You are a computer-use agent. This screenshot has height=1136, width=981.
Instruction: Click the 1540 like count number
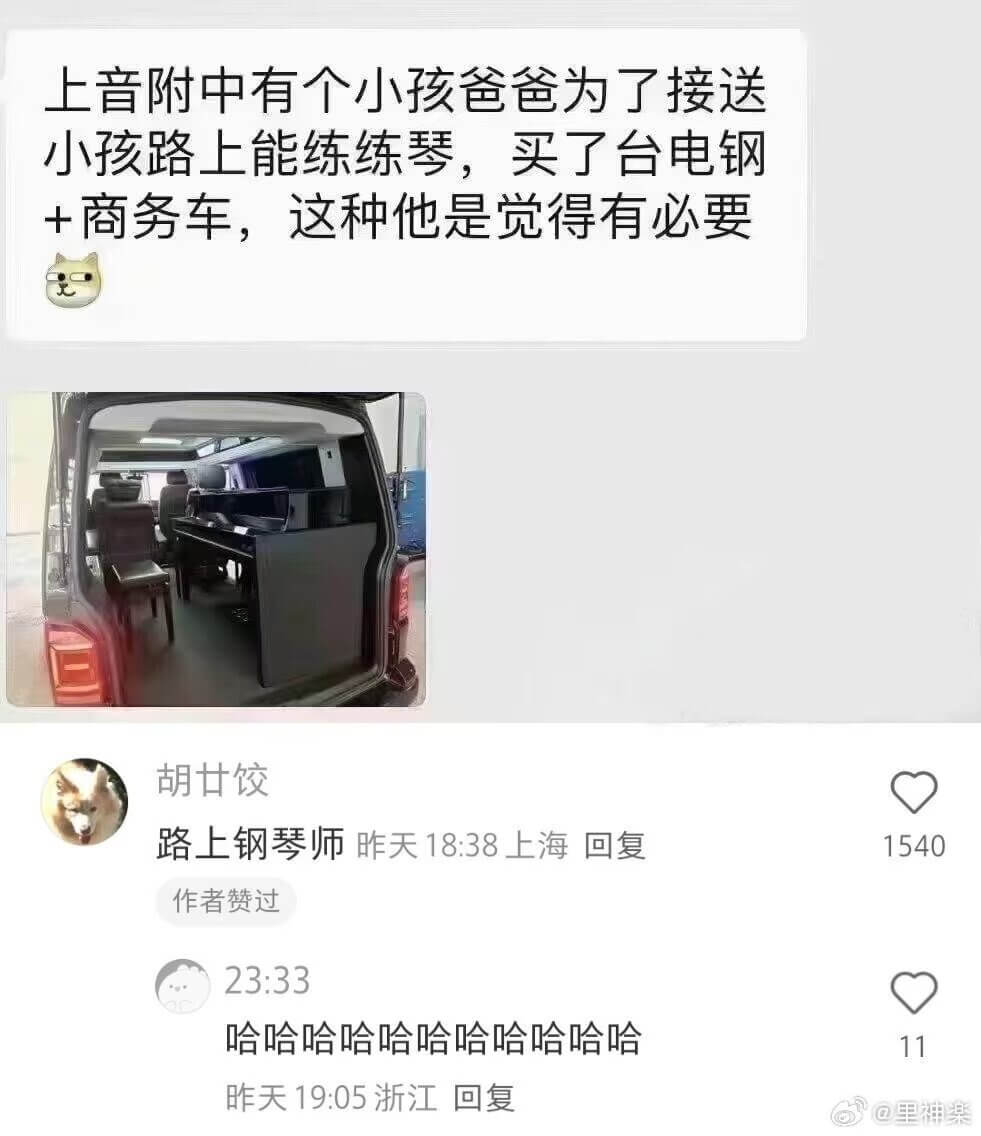click(x=913, y=846)
